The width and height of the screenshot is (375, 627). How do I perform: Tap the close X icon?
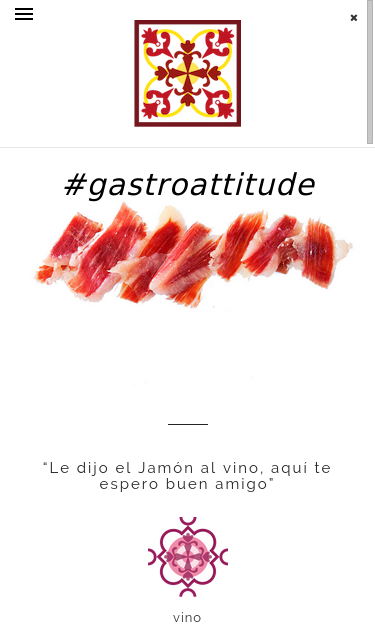354,18
